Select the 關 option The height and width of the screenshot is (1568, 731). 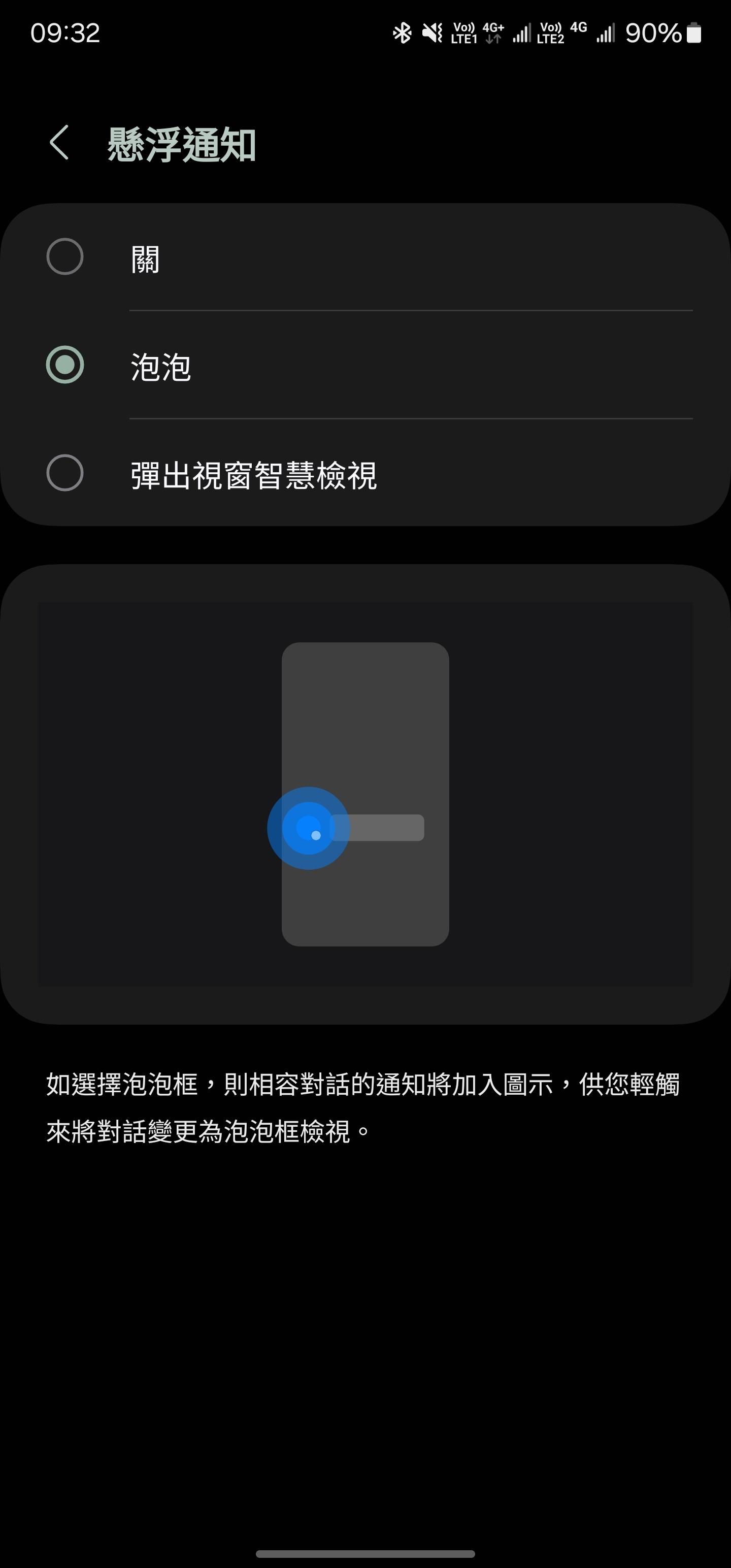coord(65,257)
